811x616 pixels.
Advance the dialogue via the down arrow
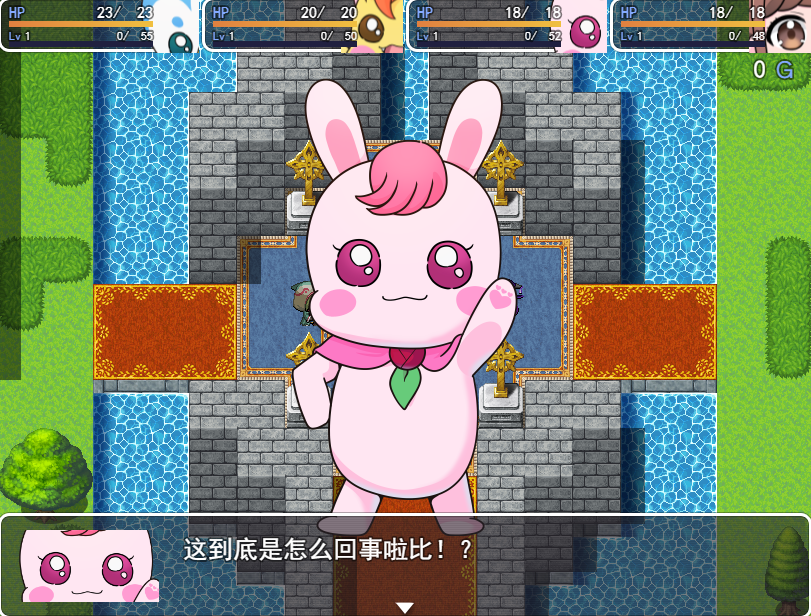pyautogui.click(x=404, y=607)
